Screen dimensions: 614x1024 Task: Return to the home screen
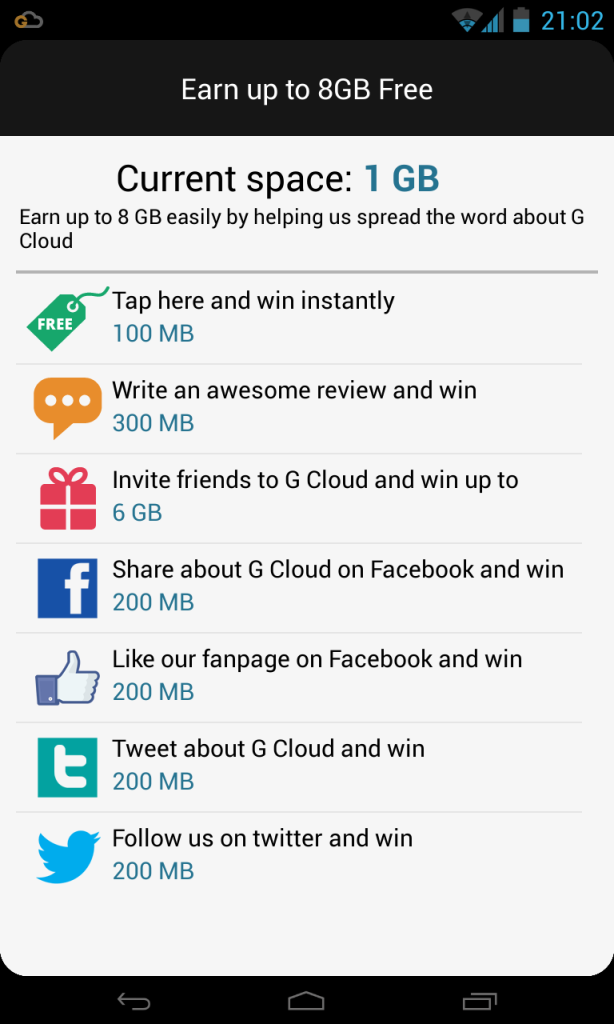coord(306,1000)
